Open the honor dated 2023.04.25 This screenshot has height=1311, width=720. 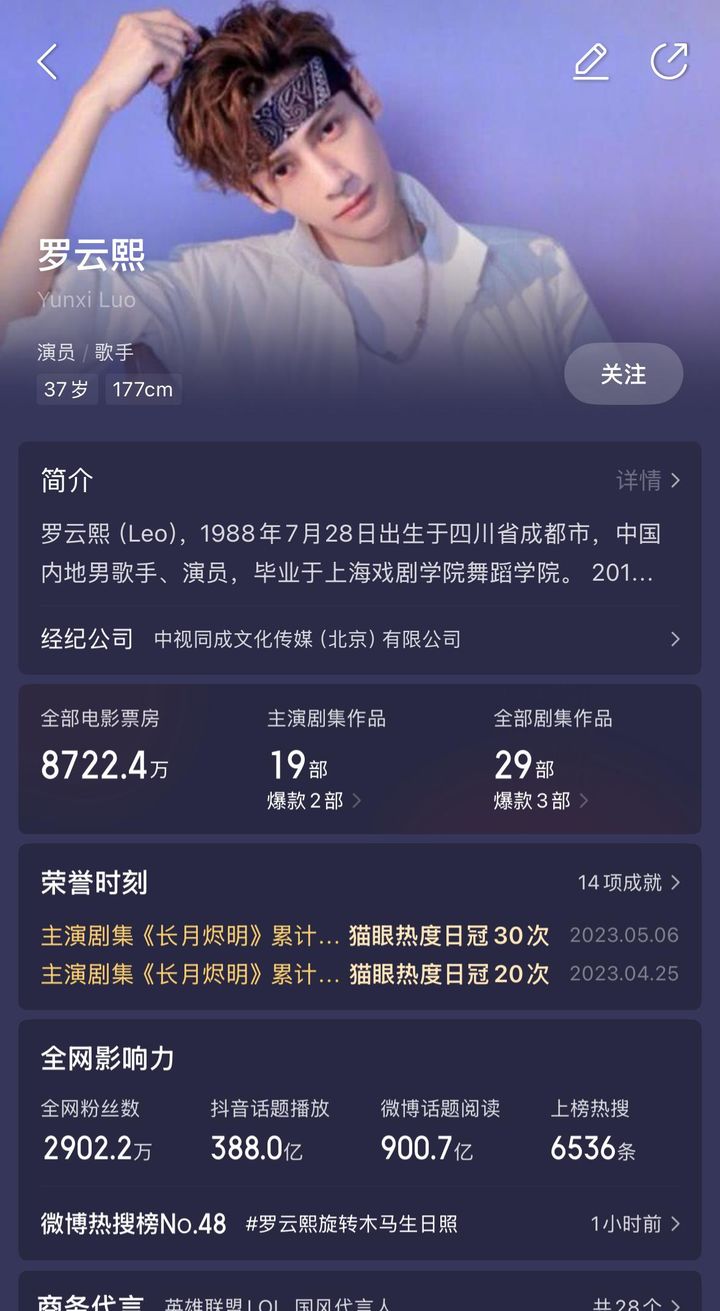pyautogui.click(x=360, y=974)
